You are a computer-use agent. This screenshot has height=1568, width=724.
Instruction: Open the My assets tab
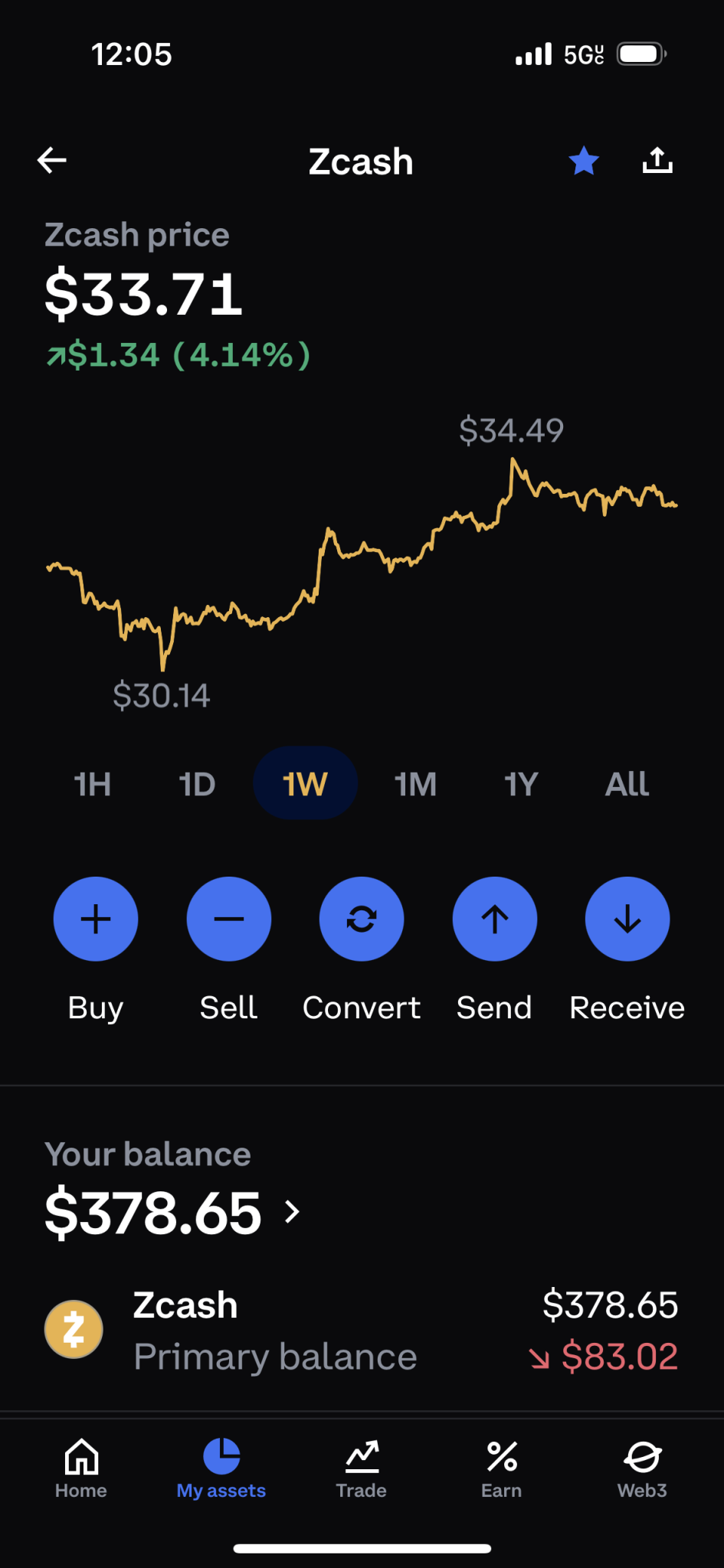pos(221,1466)
